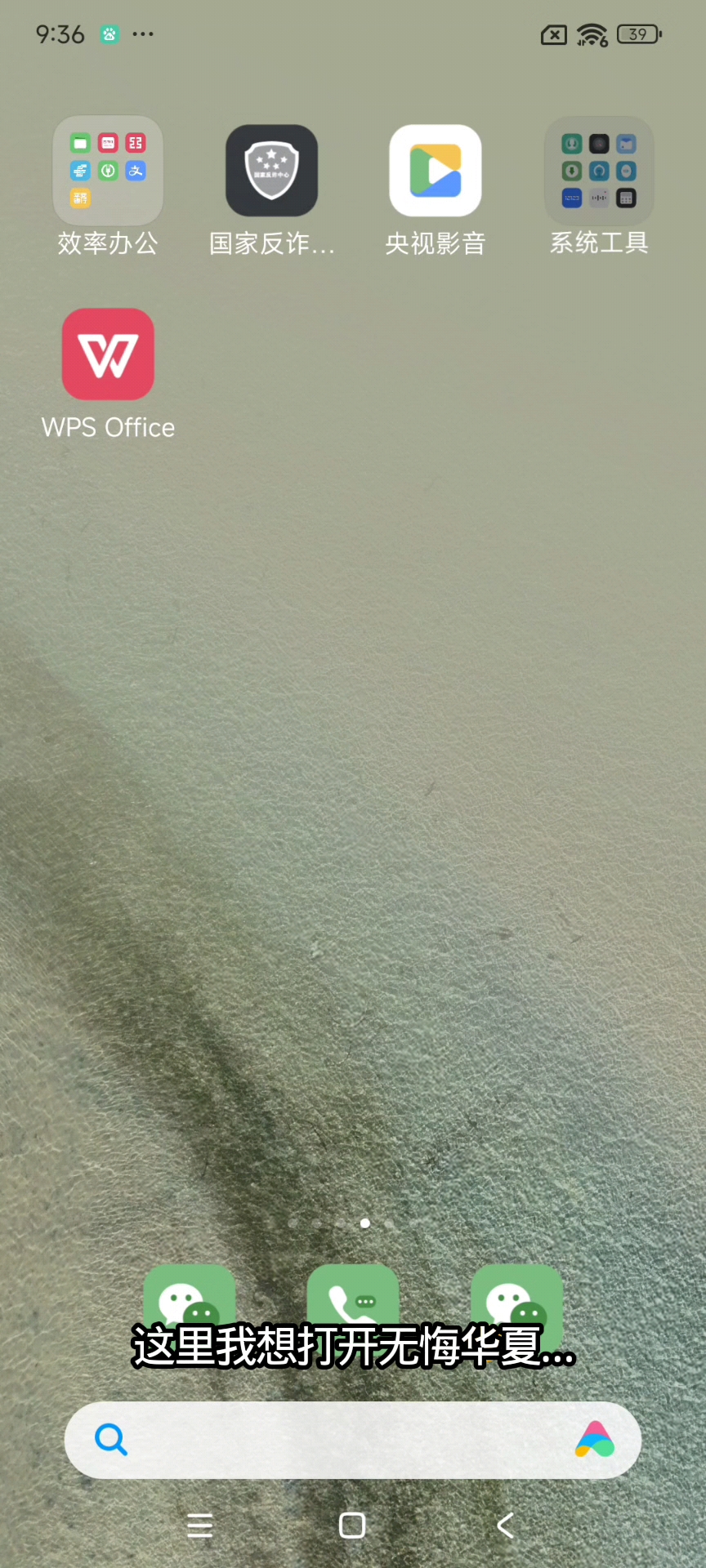Launch the 国家反诈 app
Screen dimensions: 706x1568
(271, 171)
